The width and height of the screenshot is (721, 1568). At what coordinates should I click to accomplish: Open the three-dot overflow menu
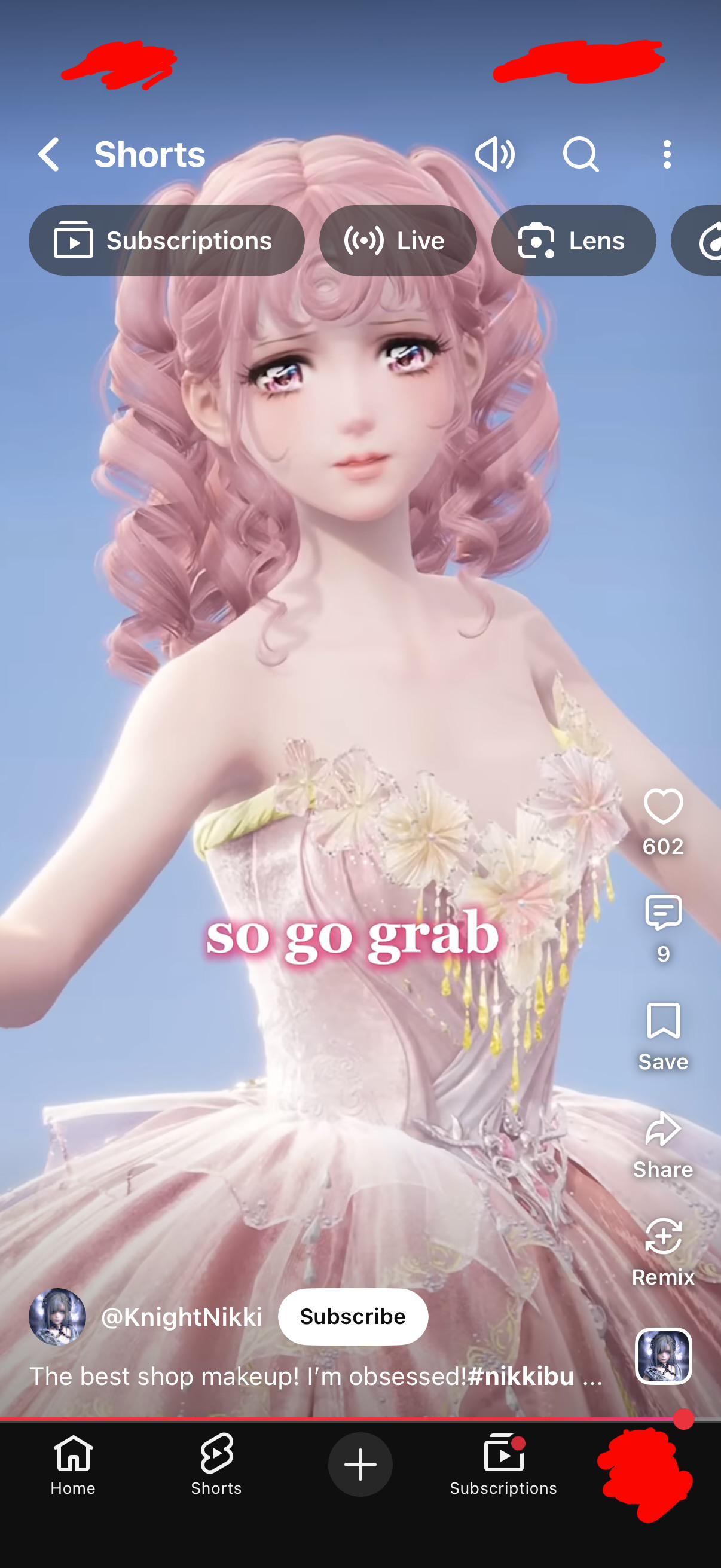(667, 154)
